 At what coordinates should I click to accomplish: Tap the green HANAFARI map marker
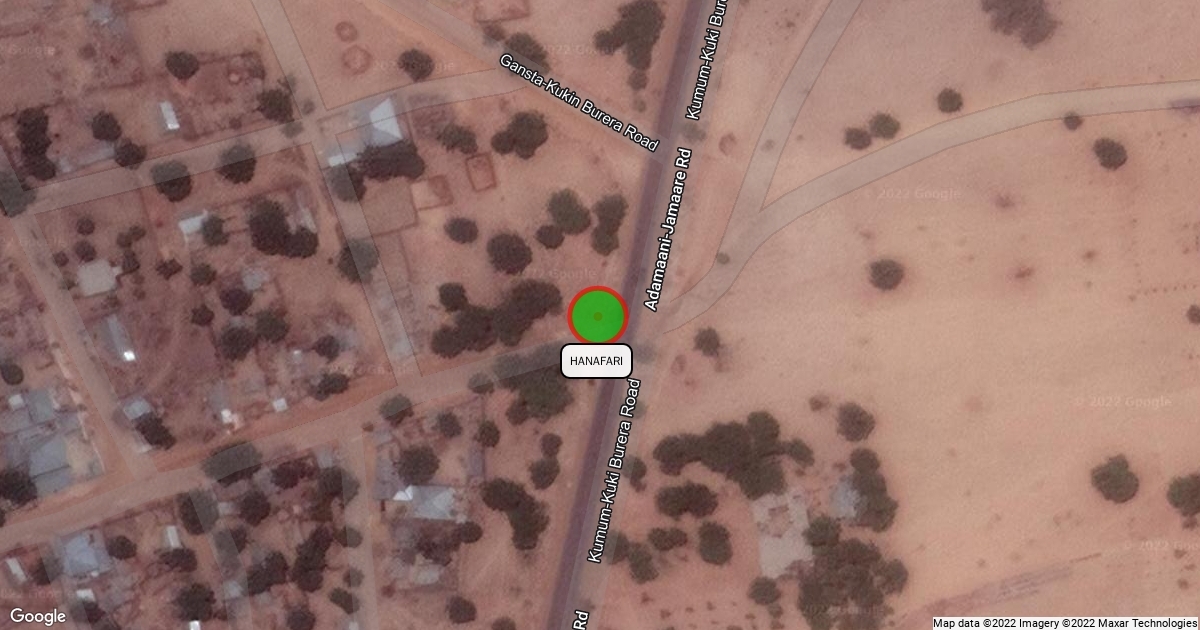598,316
